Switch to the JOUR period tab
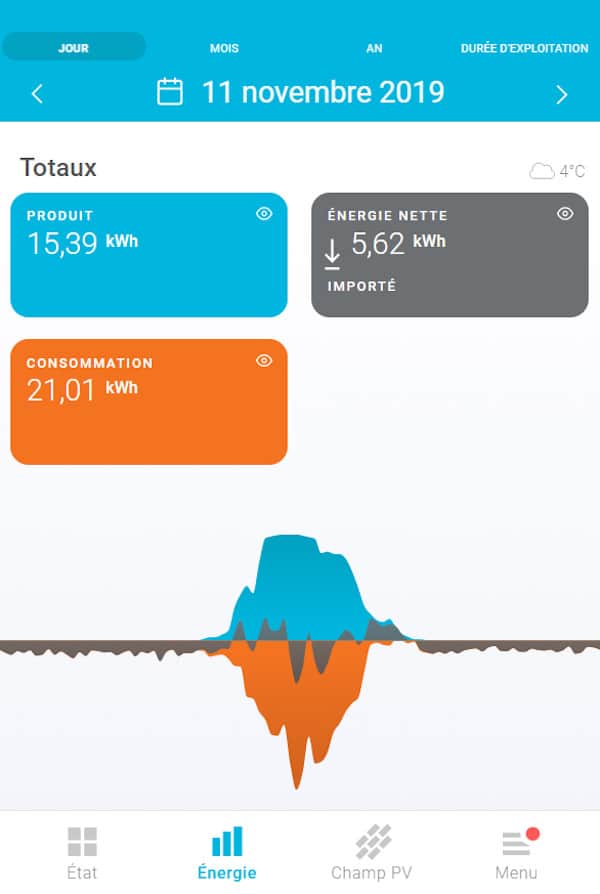The image size is (600, 894). (73, 47)
